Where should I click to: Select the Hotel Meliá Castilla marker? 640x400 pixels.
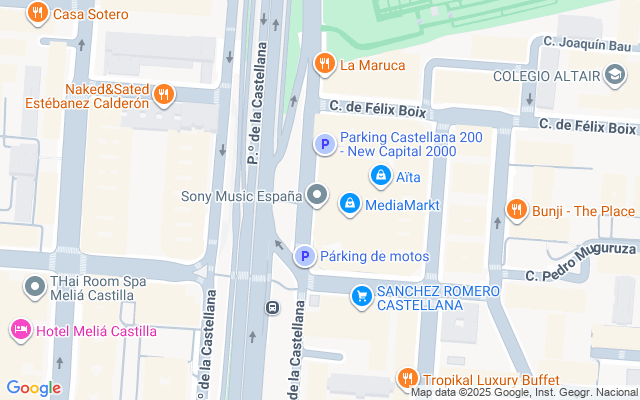[x=21, y=330]
